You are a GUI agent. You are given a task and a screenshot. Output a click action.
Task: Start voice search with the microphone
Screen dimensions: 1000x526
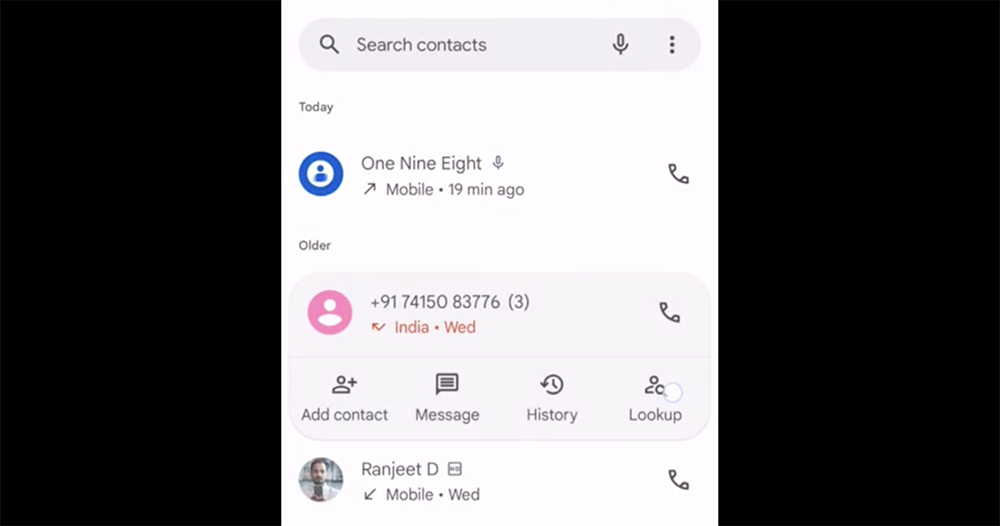[620, 45]
